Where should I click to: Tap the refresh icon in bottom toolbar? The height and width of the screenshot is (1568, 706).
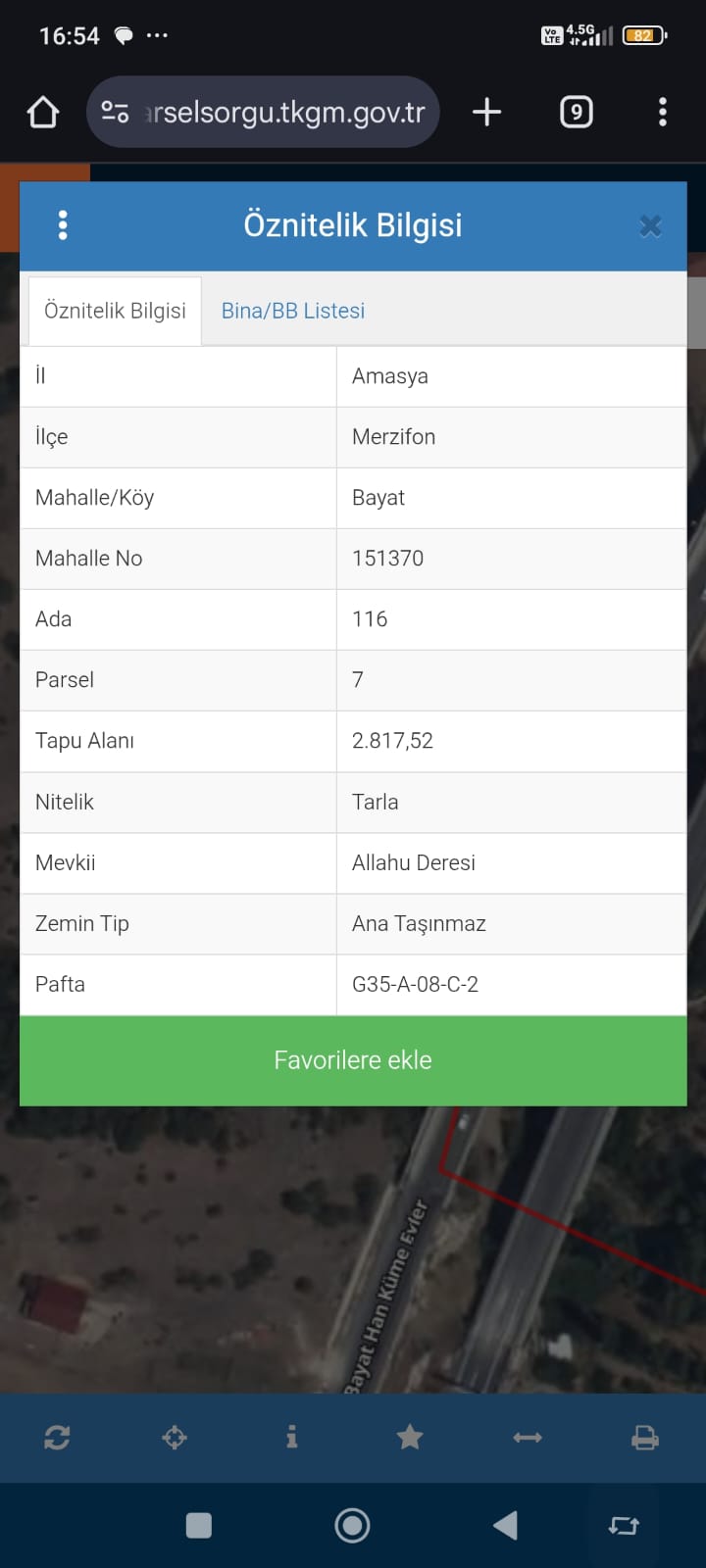click(57, 1438)
